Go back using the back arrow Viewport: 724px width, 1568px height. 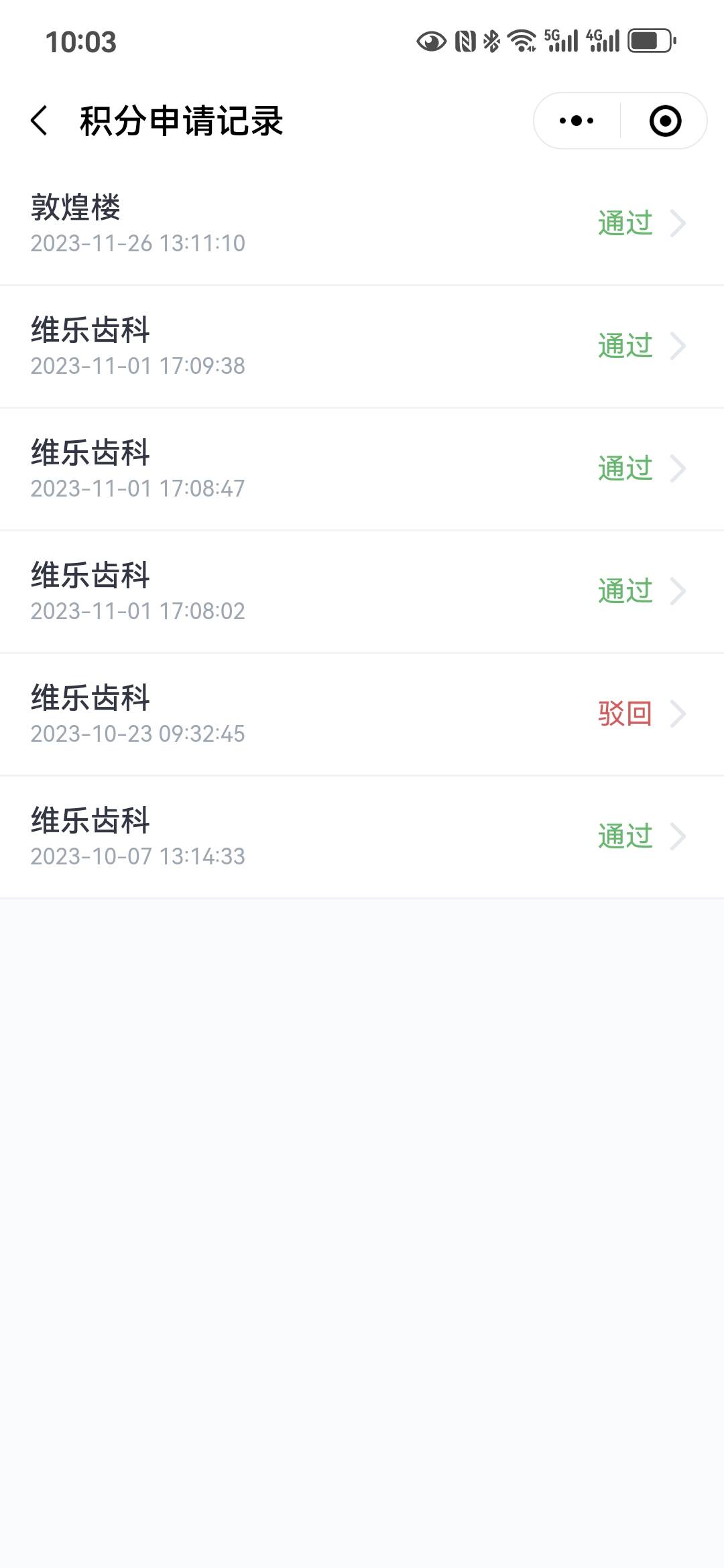(40, 121)
